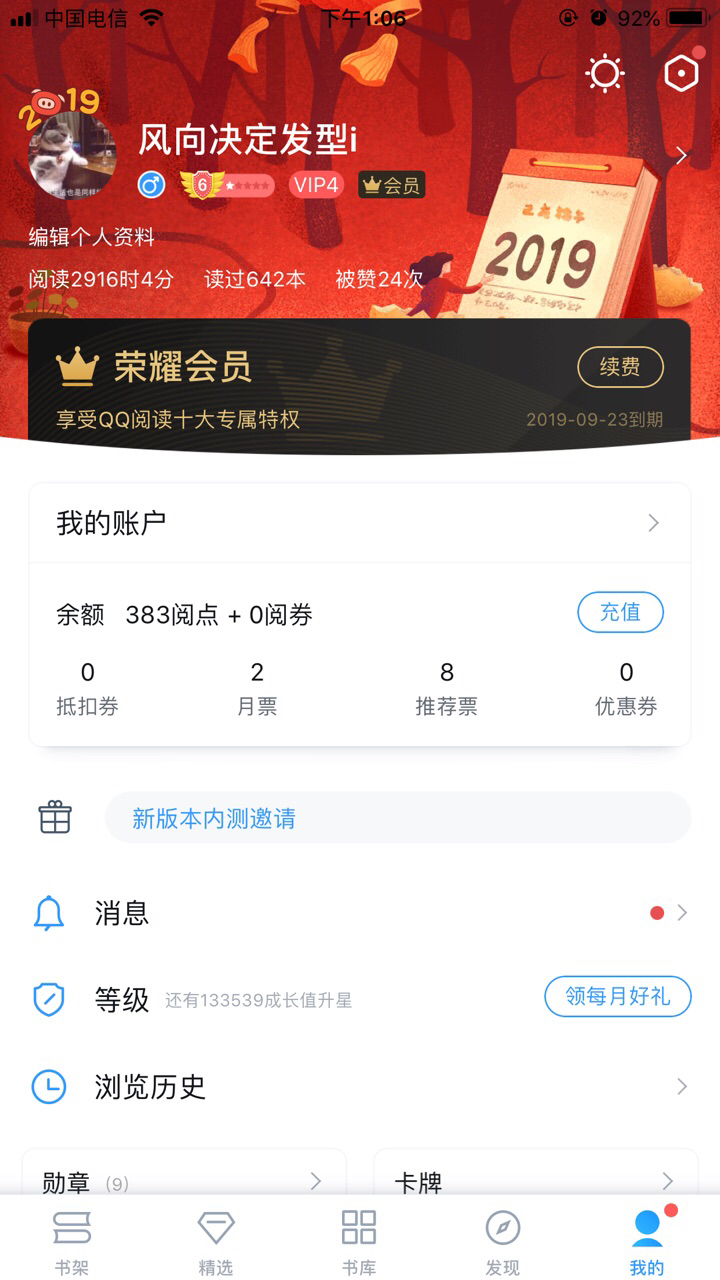Toggle the day/night mode sun icon

tap(605, 74)
